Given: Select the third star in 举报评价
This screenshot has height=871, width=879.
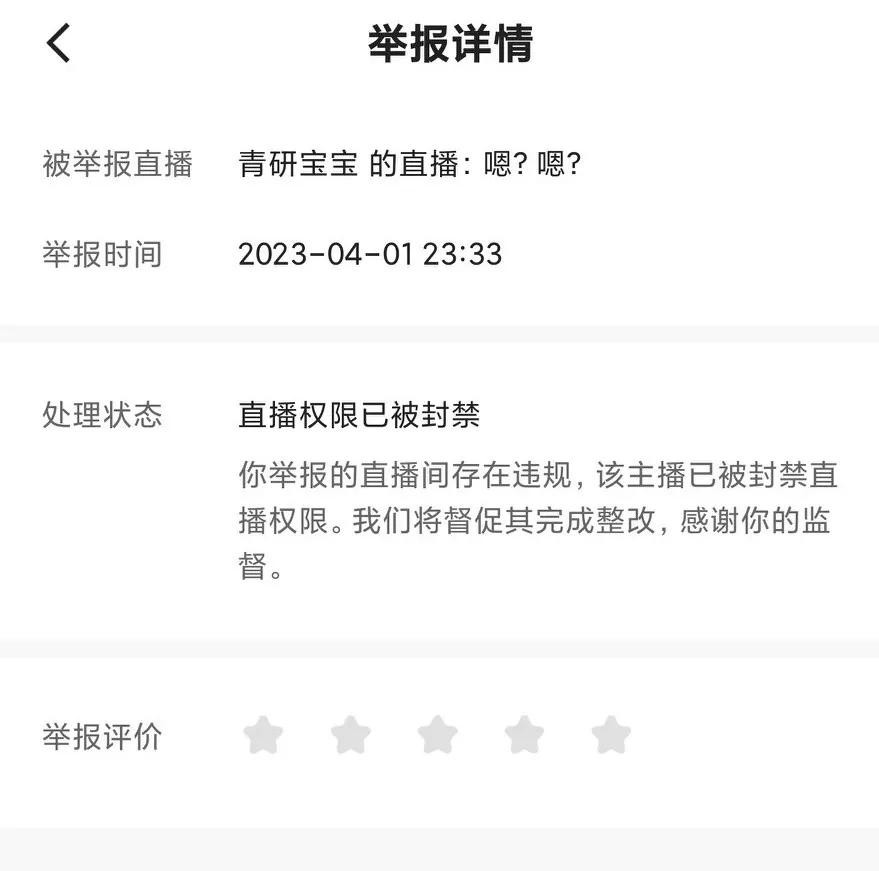Looking at the screenshot, I should click(437, 736).
